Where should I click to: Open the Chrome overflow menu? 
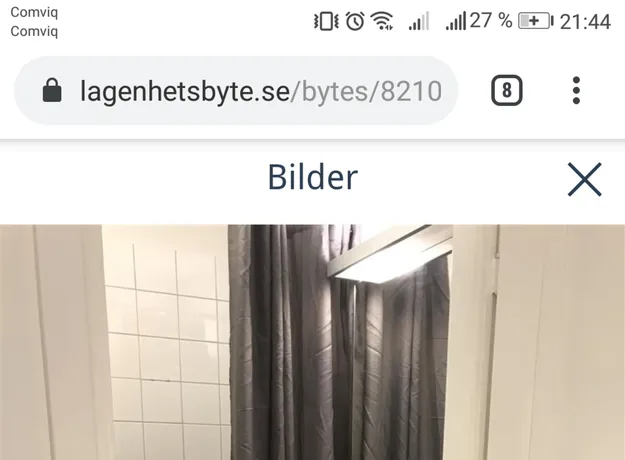[576, 91]
